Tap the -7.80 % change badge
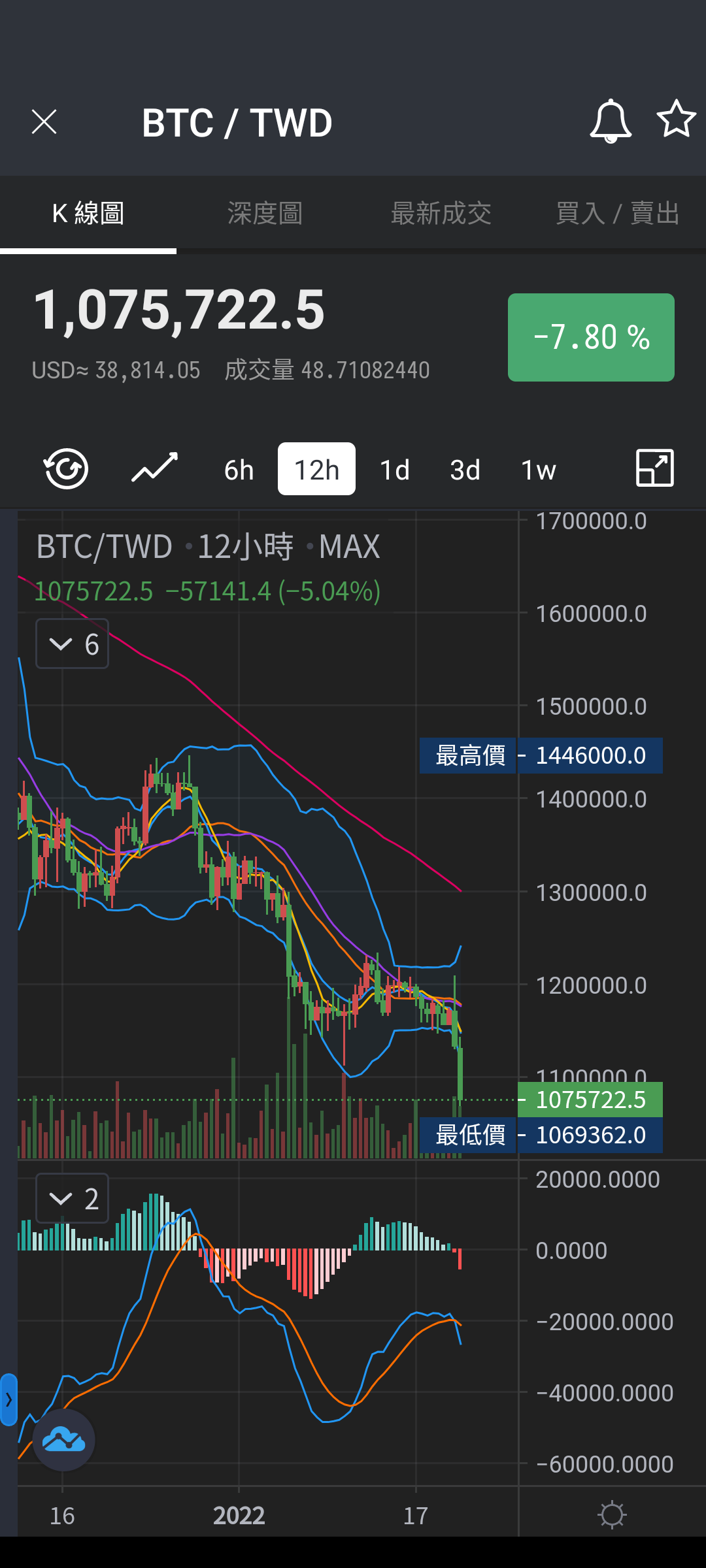 tap(591, 337)
